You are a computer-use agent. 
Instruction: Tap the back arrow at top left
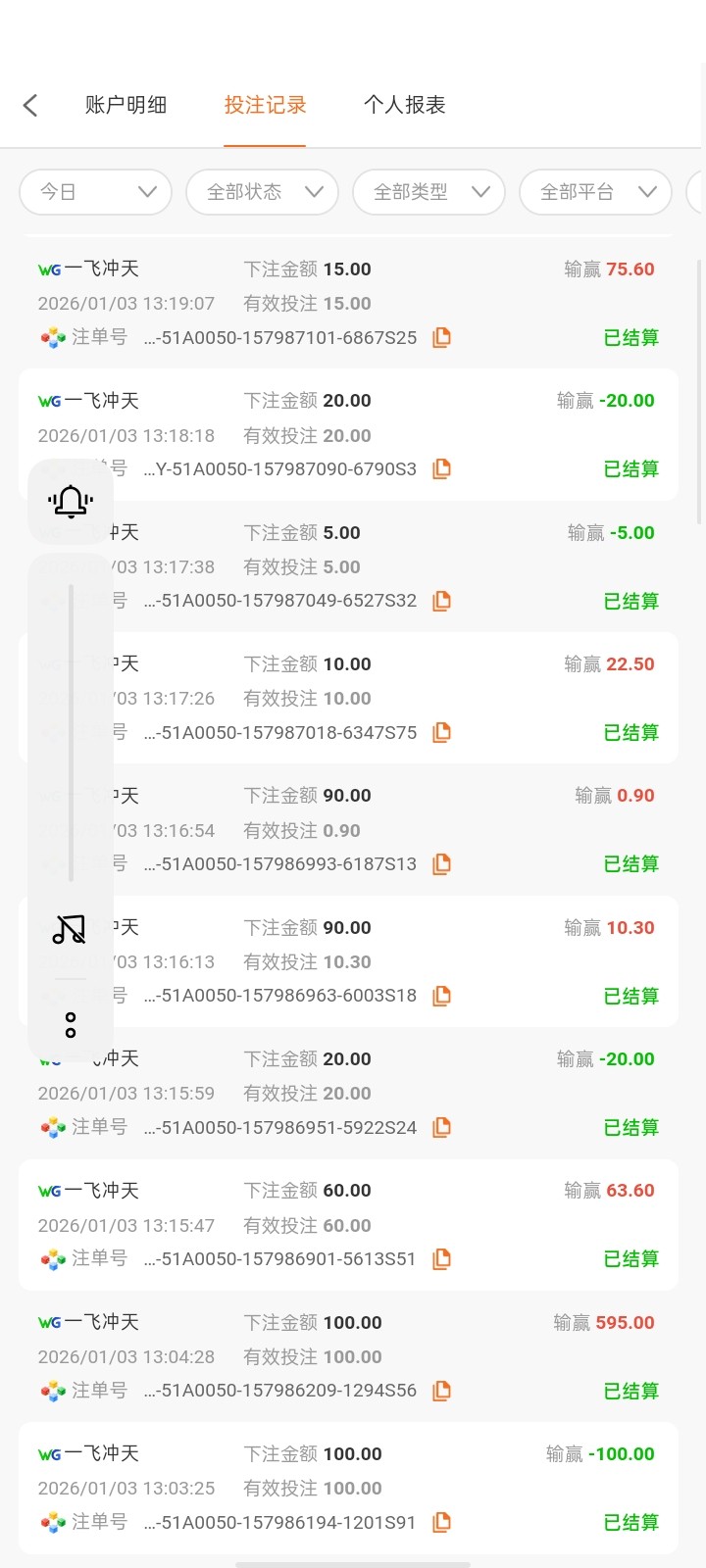click(x=29, y=104)
